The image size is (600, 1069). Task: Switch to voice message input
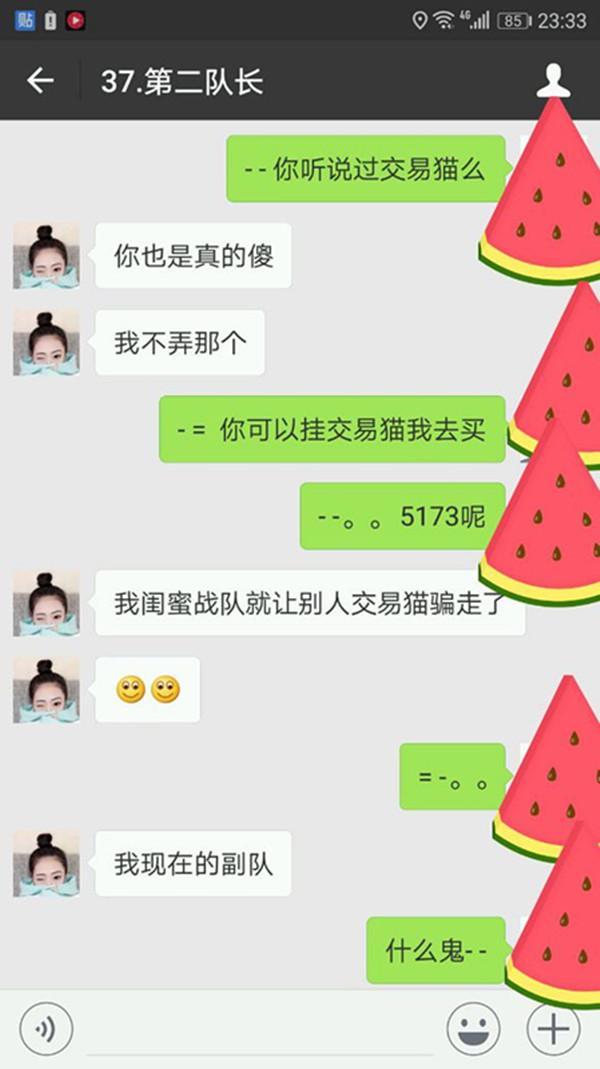tap(46, 1028)
